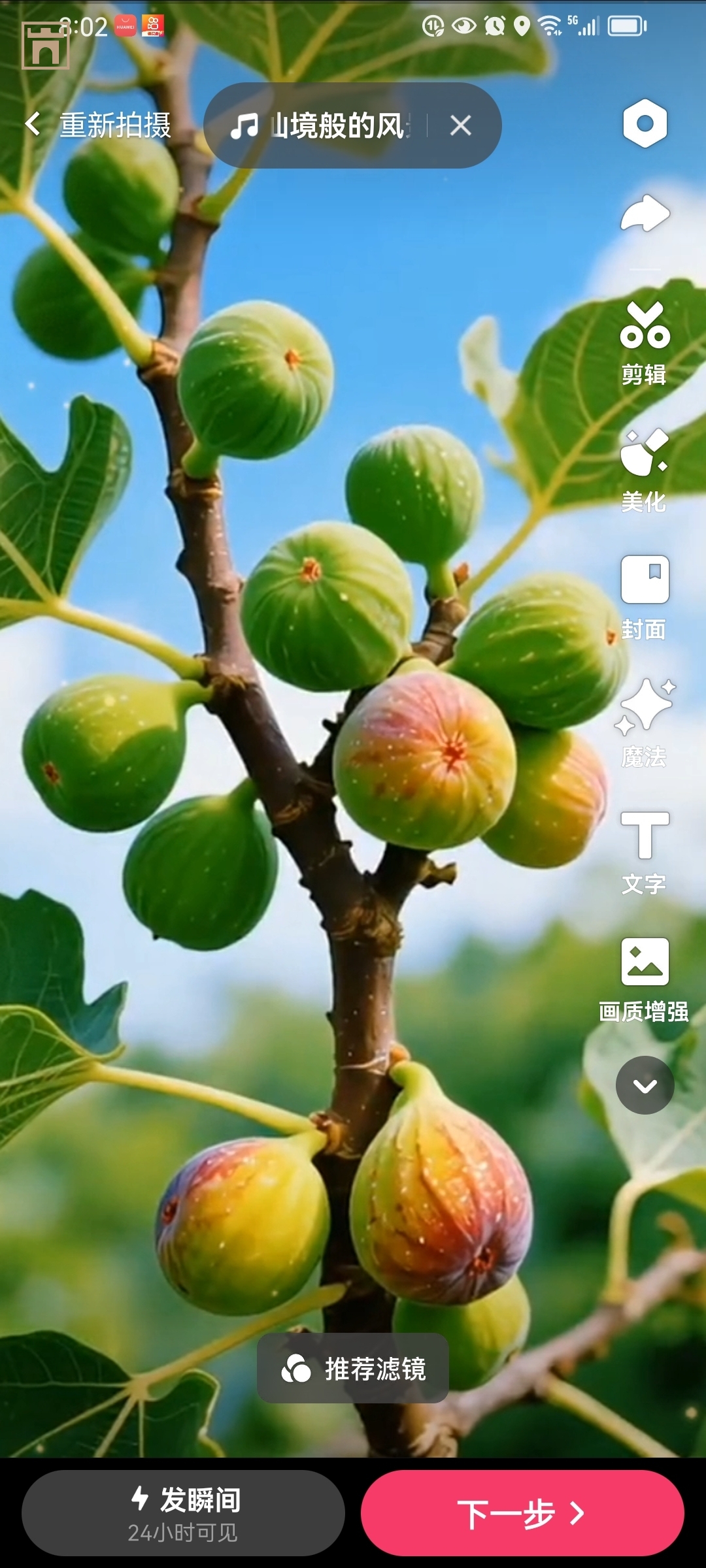
Task: Open the hexagon settings icon
Action: click(645, 123)
